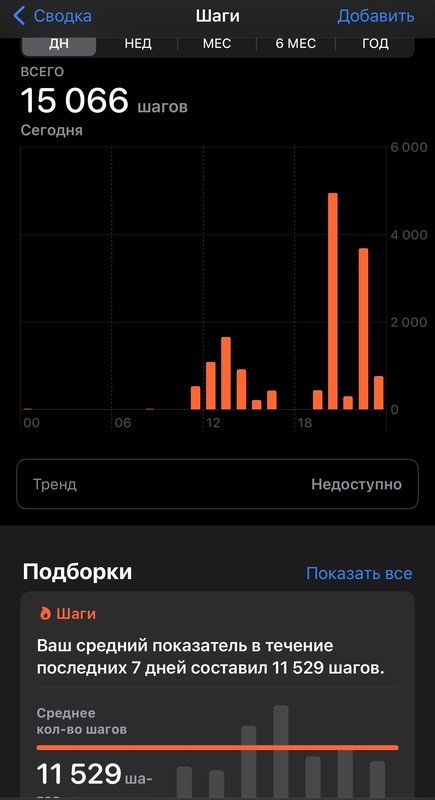
Task: Tap Добавить to add steps data
Action: [x=375, y=16]
